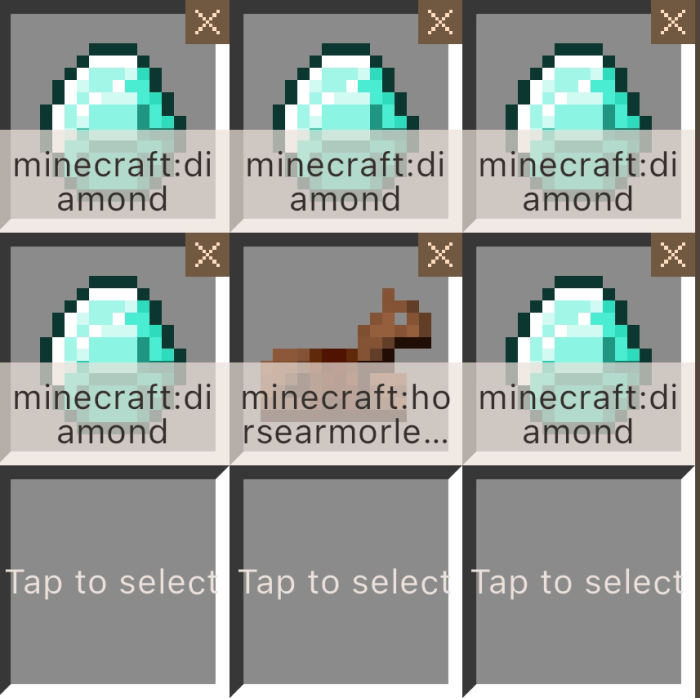700x698 pixels.
Task: Select an item for the bottom-left empty slot
Action: click(x=112, y=582)
